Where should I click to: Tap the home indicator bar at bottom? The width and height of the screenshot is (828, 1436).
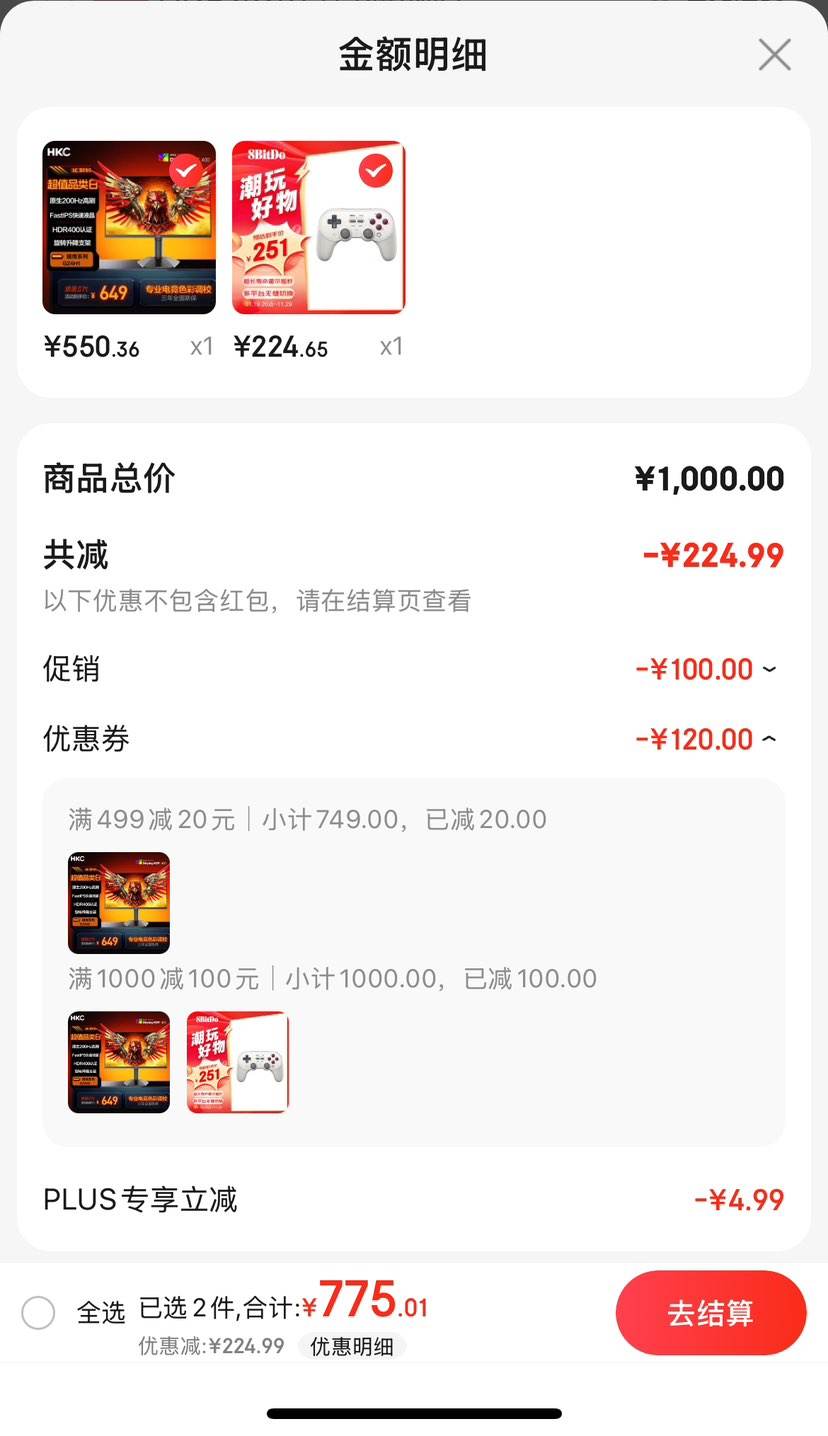coord(414,1413)
